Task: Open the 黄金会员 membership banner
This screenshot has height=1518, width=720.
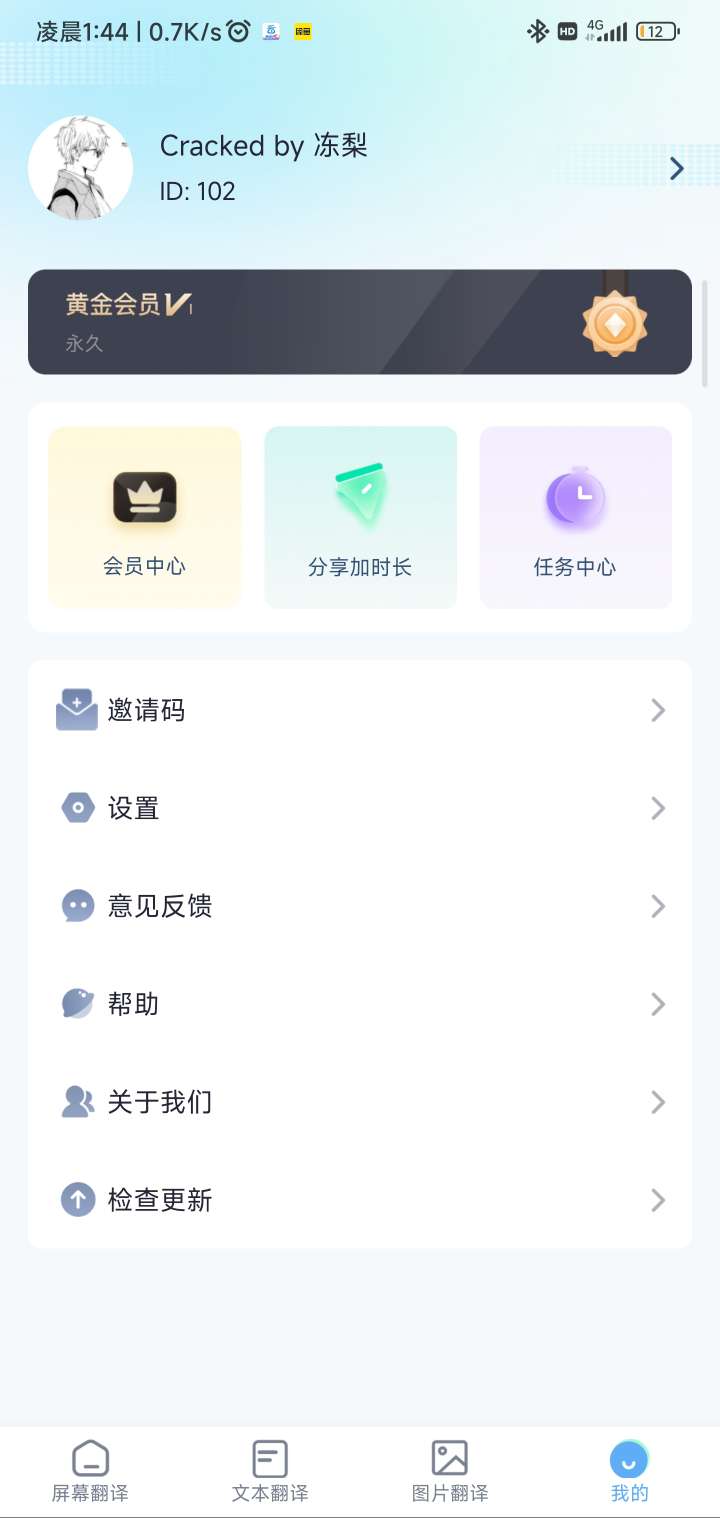Action: coord(360,322)
